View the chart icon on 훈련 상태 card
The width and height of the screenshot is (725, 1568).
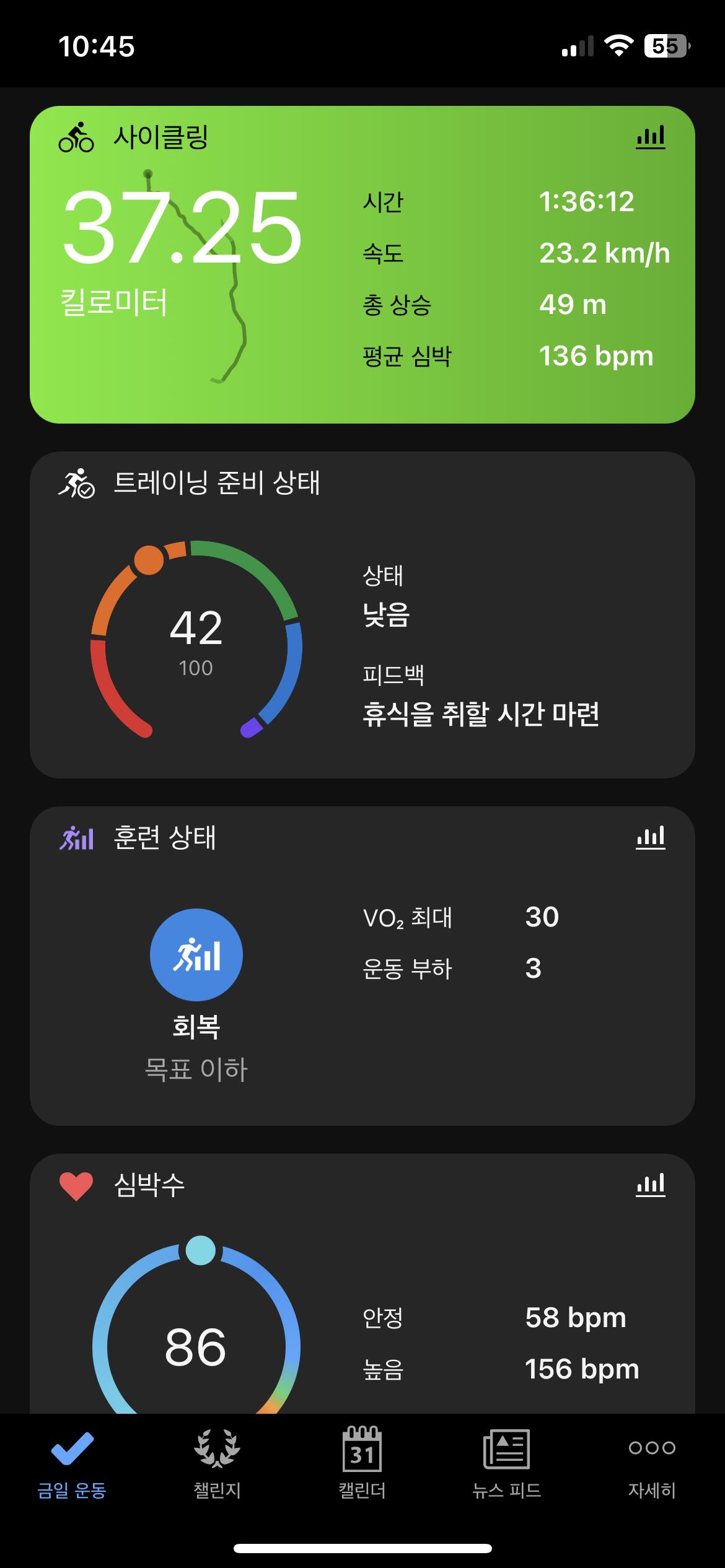[x=651, y=837]
